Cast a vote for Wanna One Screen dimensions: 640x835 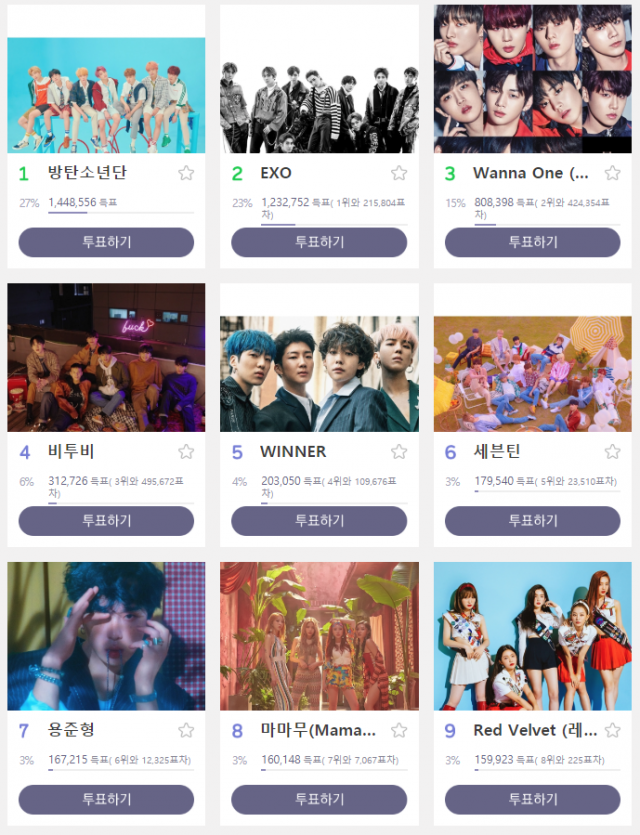point(532,242)
